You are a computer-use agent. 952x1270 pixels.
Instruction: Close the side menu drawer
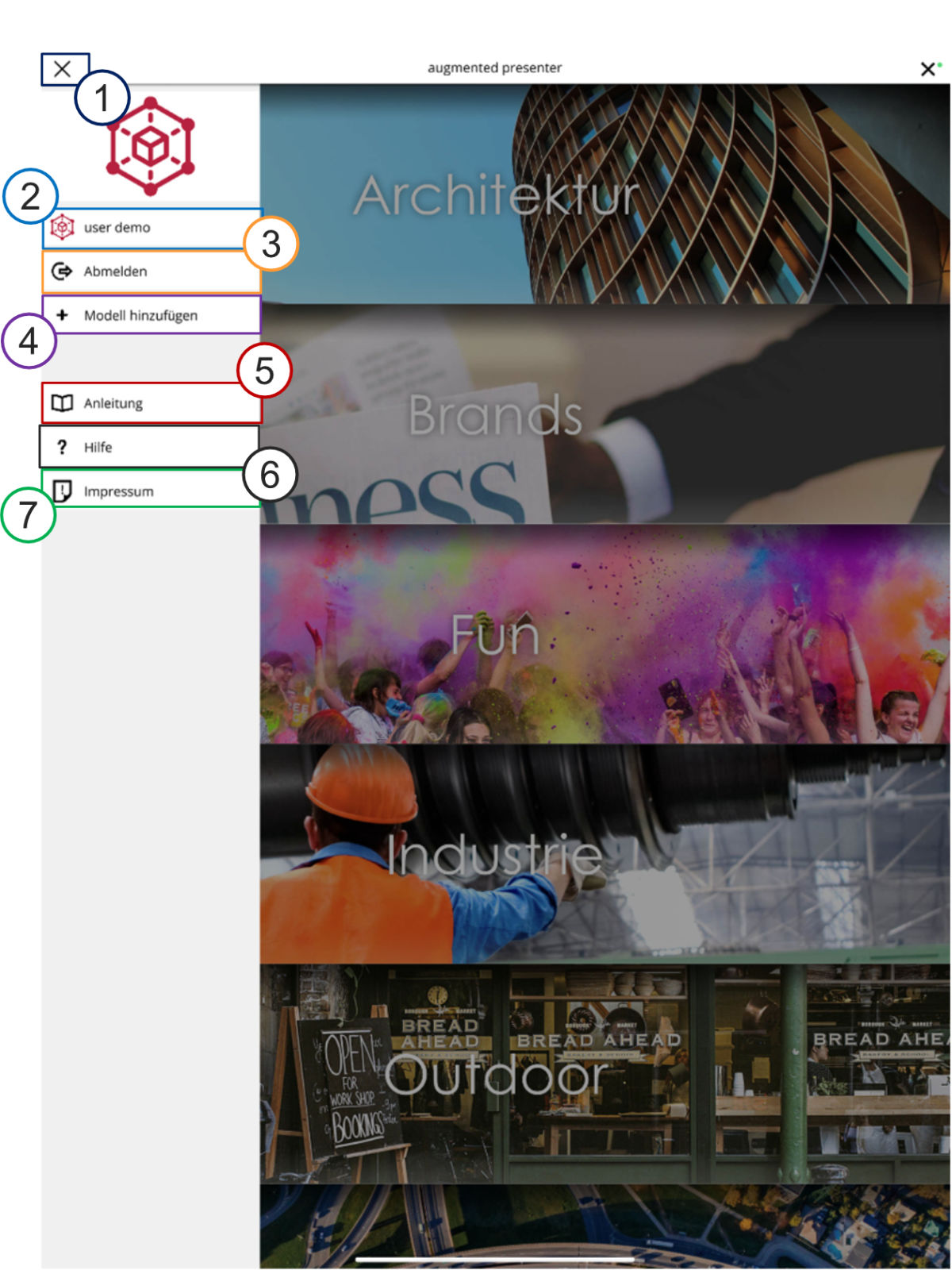coord(63,69)
